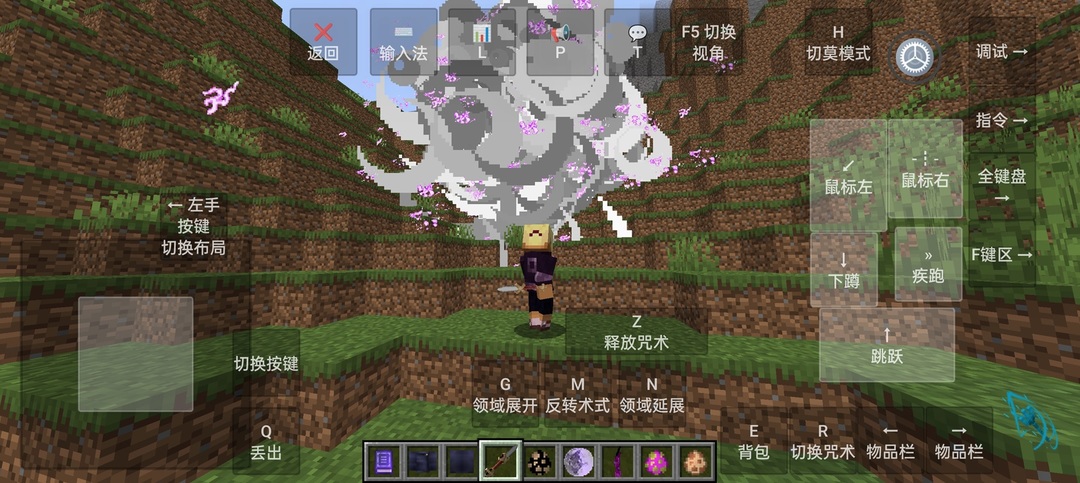1080x483 pixels.
Task: Open the 输入法 input method button
Action: pyautogui.click(x=403, y=42)
